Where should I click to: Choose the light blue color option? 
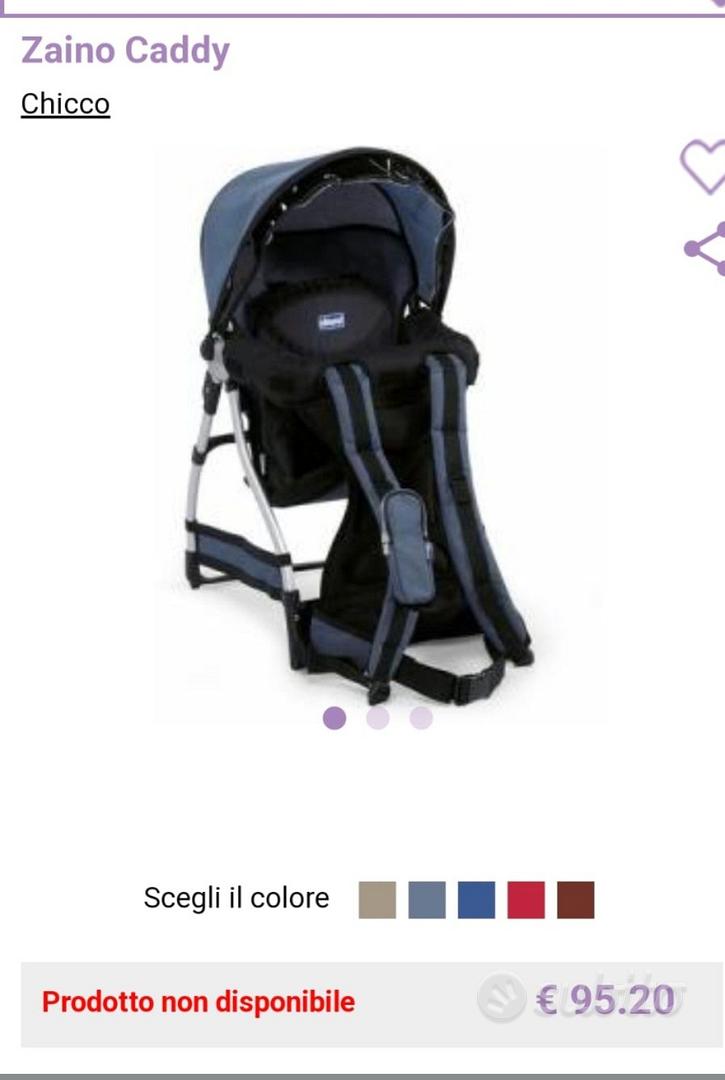[x=425, y=899]
